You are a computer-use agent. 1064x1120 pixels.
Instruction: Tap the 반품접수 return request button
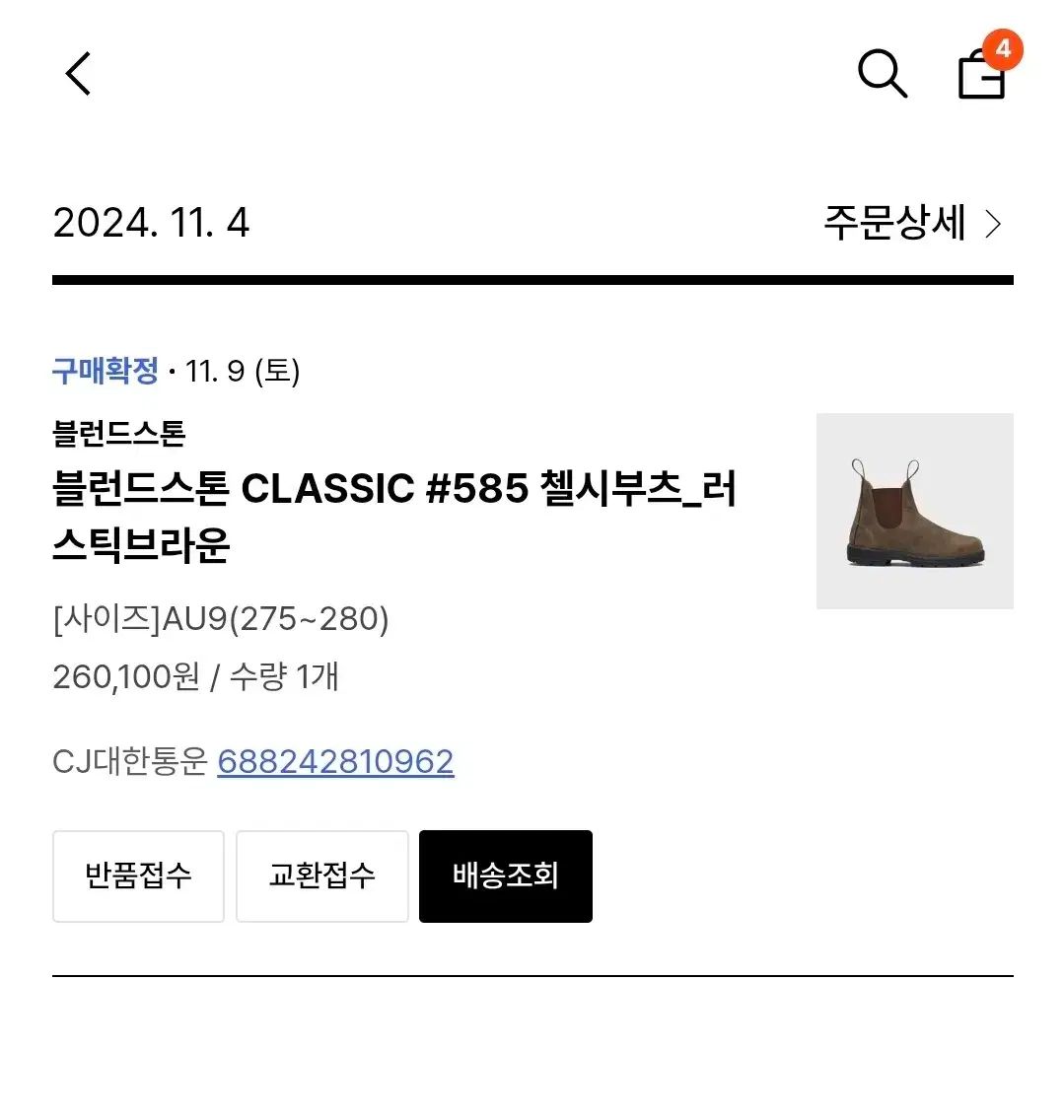point(138,875)
